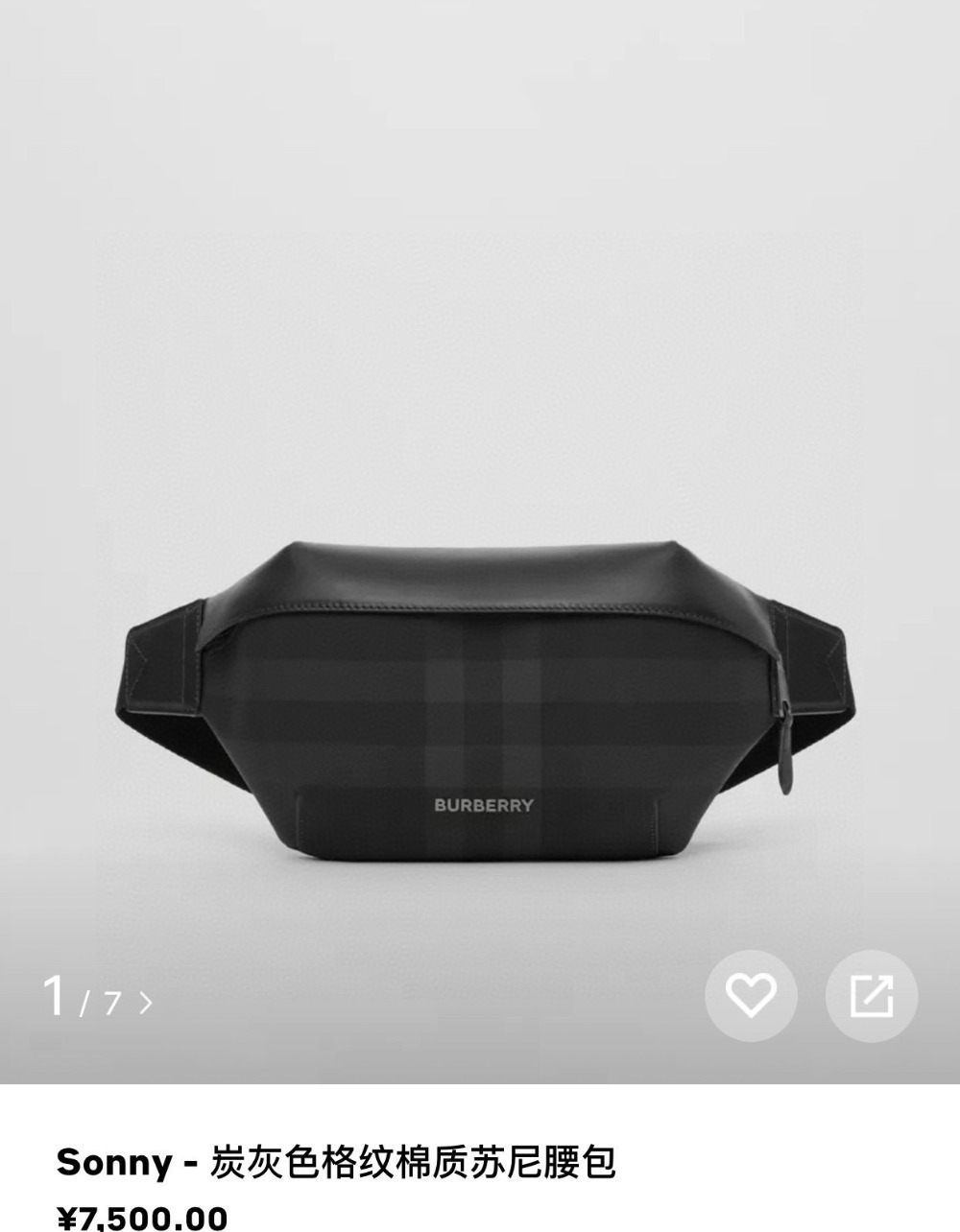Go to next product image
Screen dimensions: 960x1232
coord(145,1003)
